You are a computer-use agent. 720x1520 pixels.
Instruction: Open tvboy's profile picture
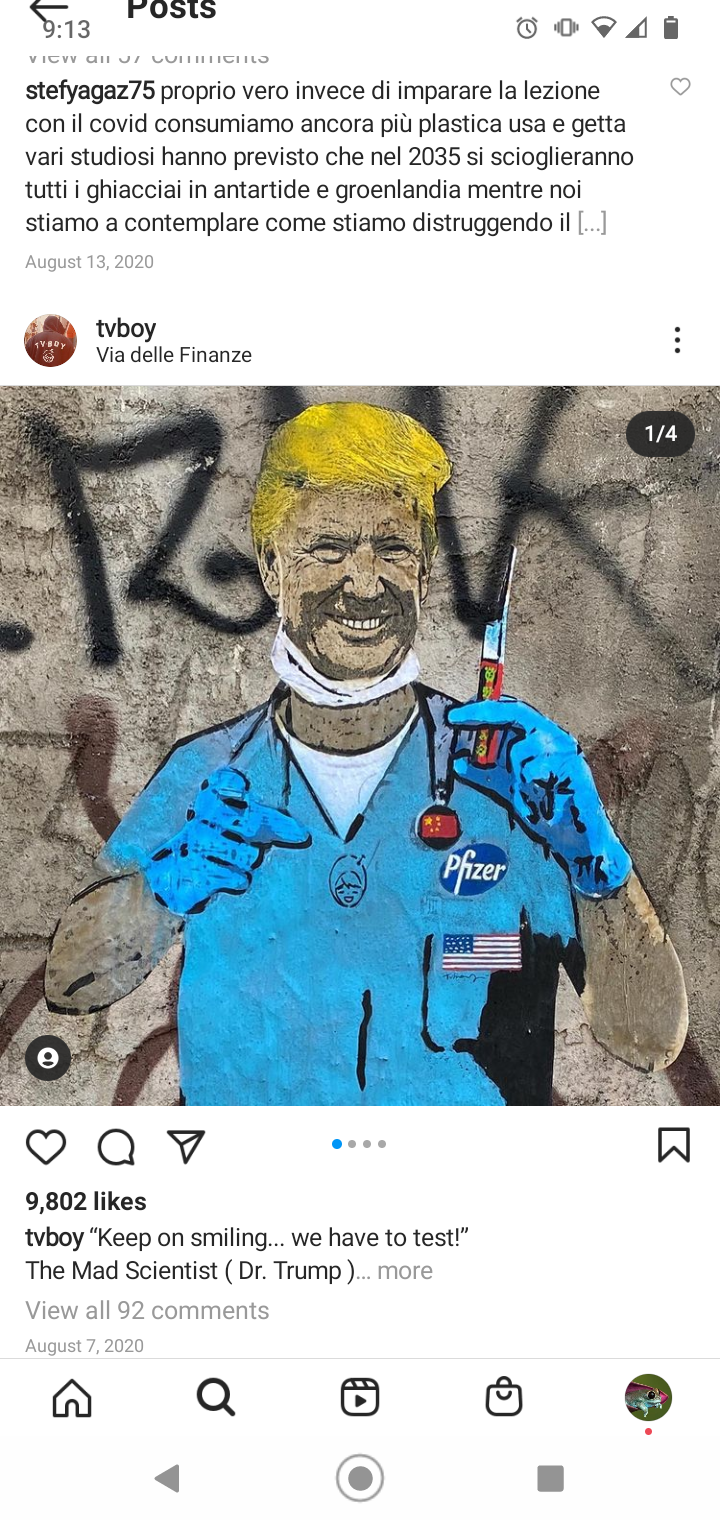(50, 341)
